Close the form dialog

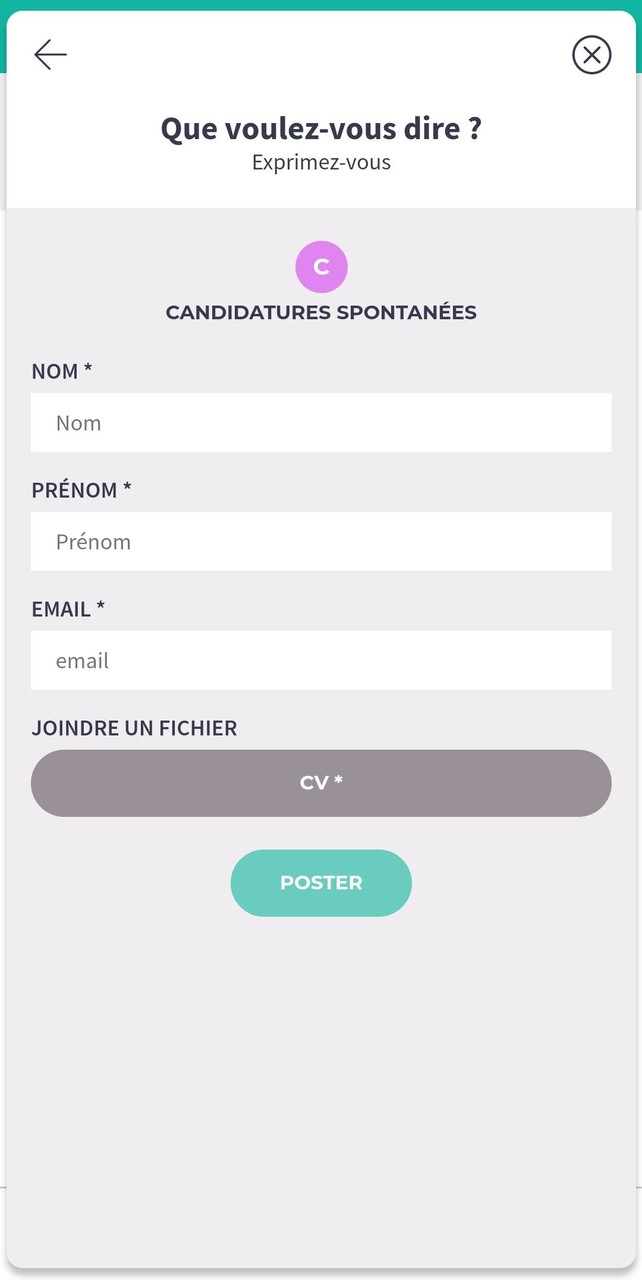coord(591,55)
